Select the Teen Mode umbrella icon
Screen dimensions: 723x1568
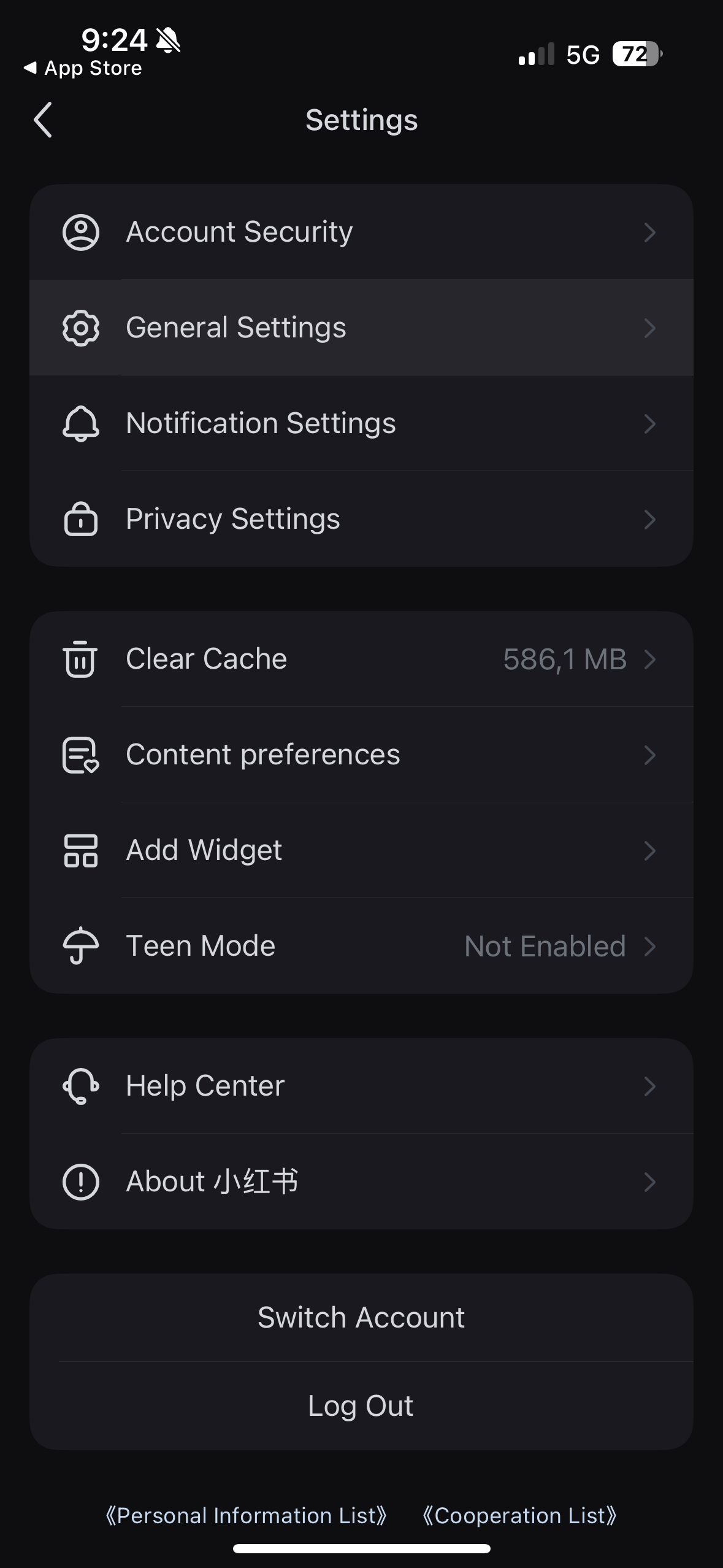(80, 945)
